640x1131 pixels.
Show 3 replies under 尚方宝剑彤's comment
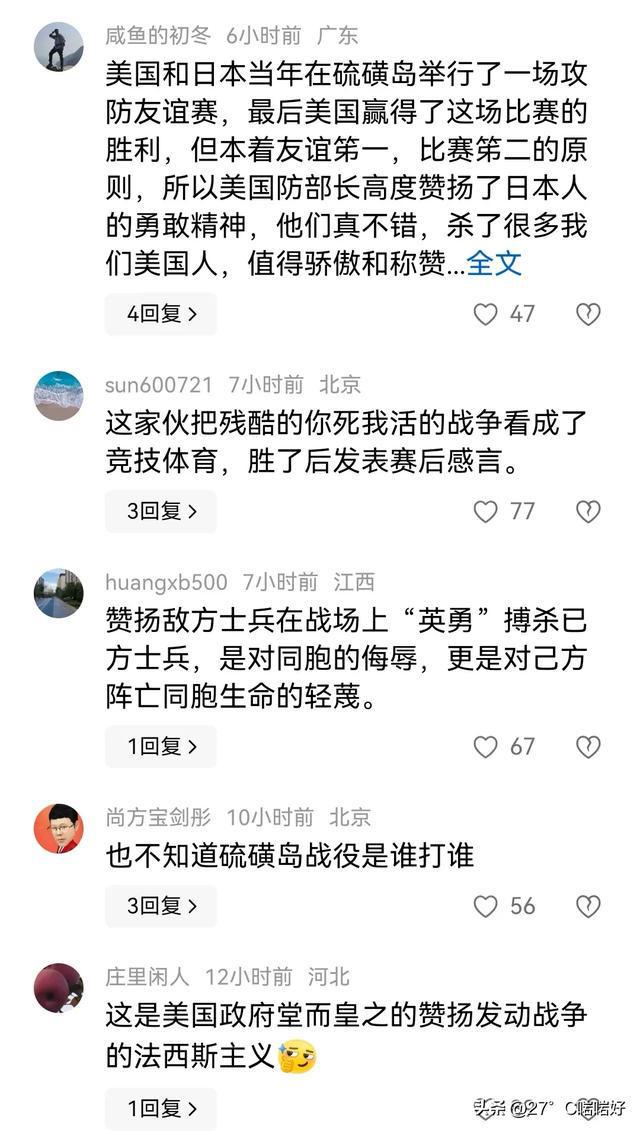pos(161,906)
